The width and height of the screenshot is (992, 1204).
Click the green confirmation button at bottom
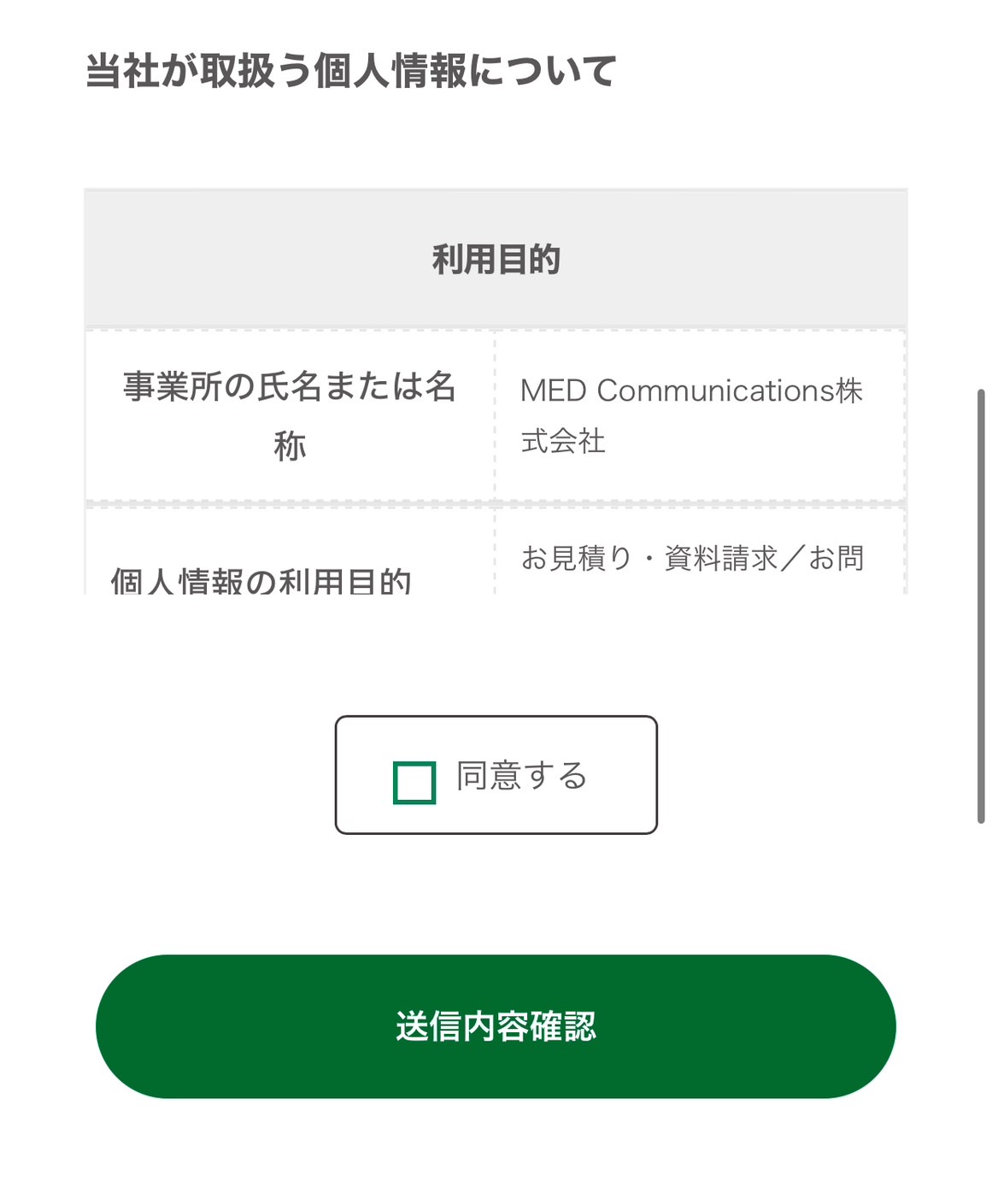496,1028
